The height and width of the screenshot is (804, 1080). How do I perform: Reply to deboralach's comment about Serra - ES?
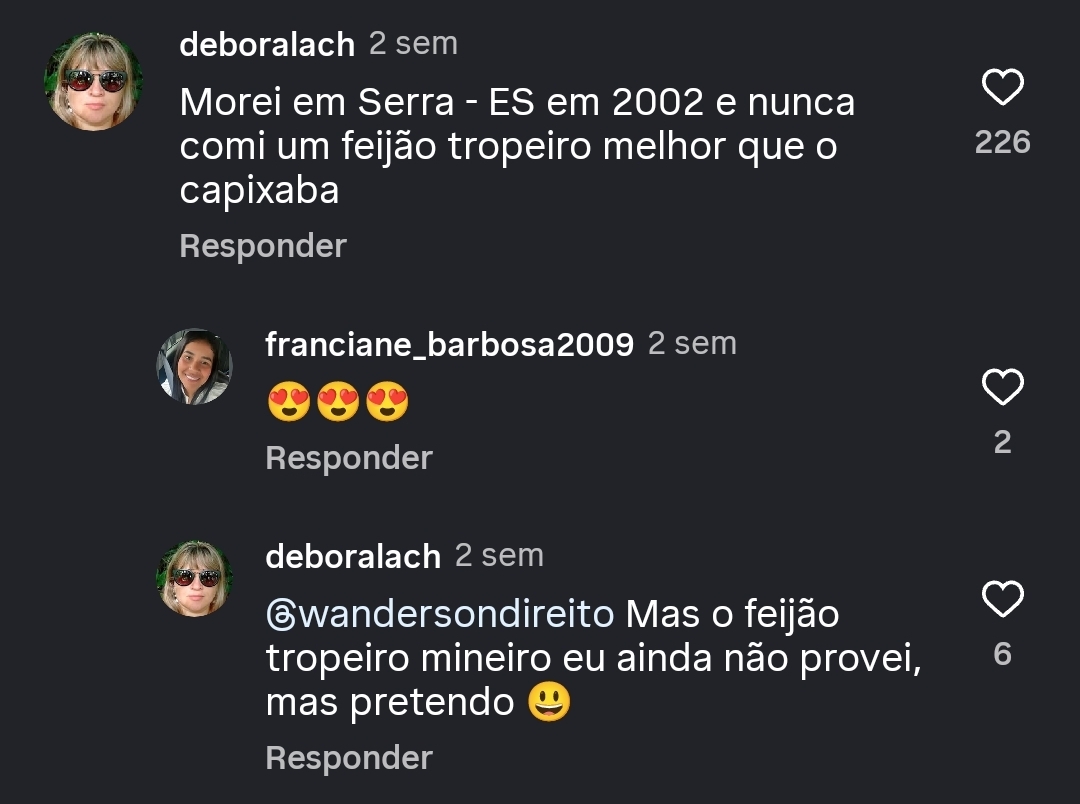pyautogui.click(x=263, y=246)
